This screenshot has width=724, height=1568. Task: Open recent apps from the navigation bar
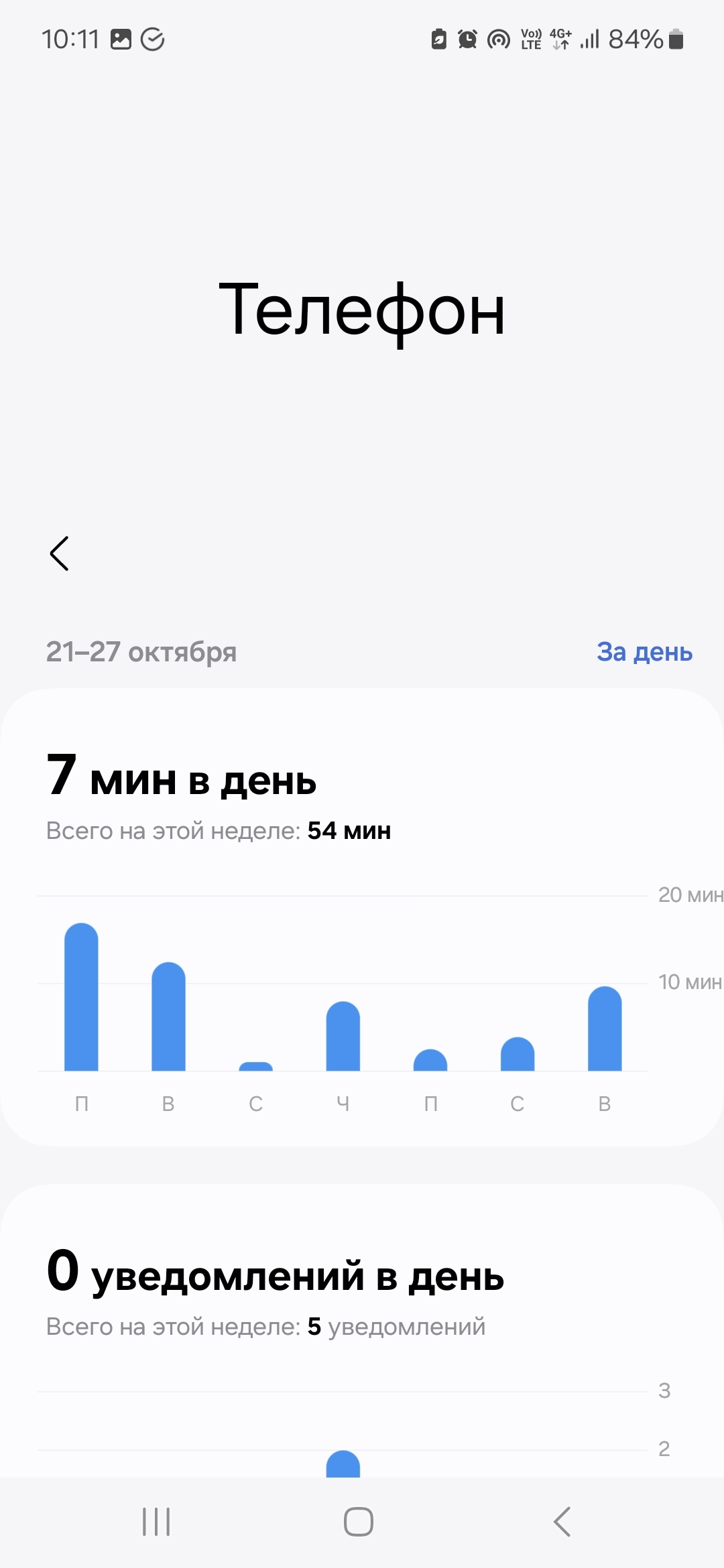(156, 1522)
